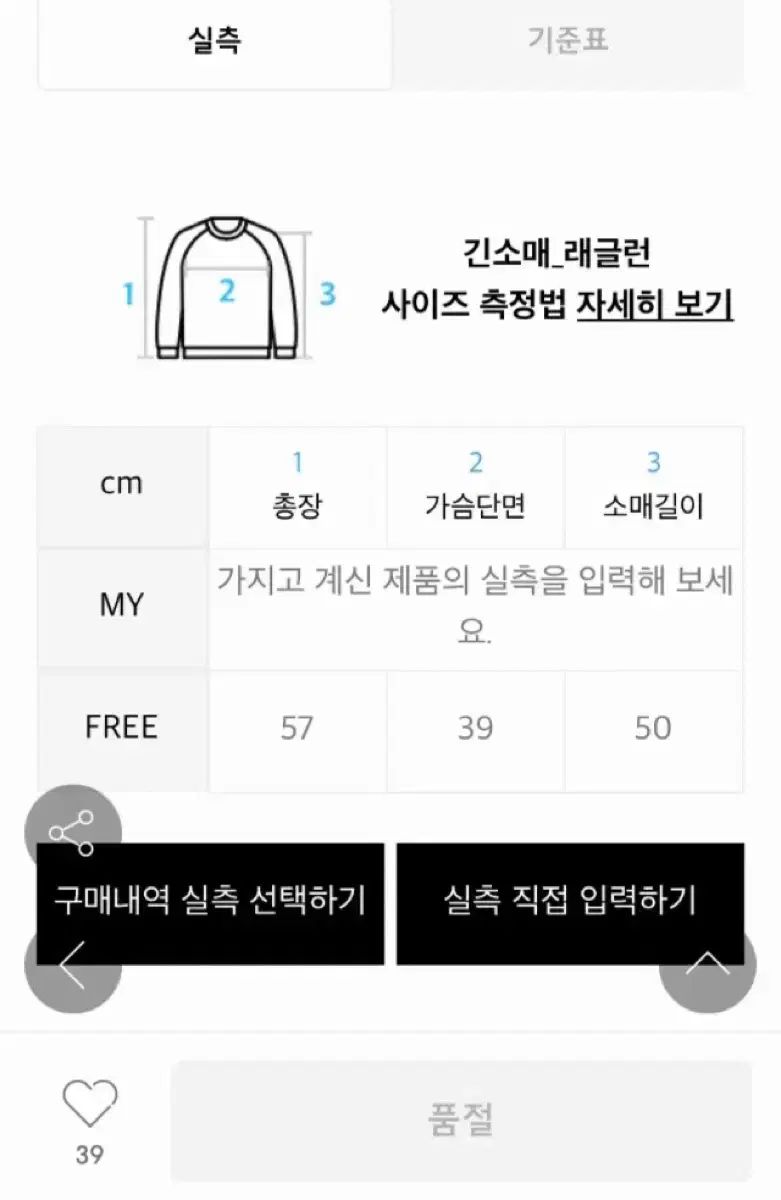Open the 자세히 보기 size guide link
781x1200 pixels.
coord(654,304)
